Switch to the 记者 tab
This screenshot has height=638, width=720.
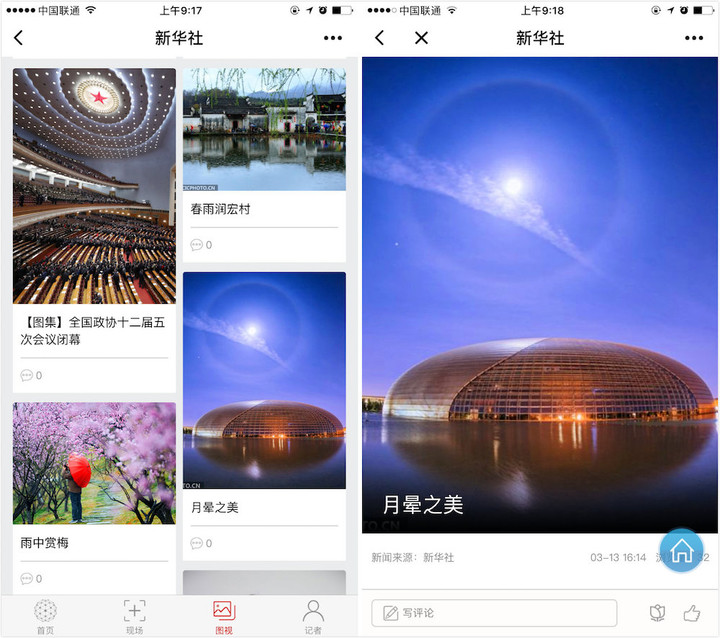[313, 616]
